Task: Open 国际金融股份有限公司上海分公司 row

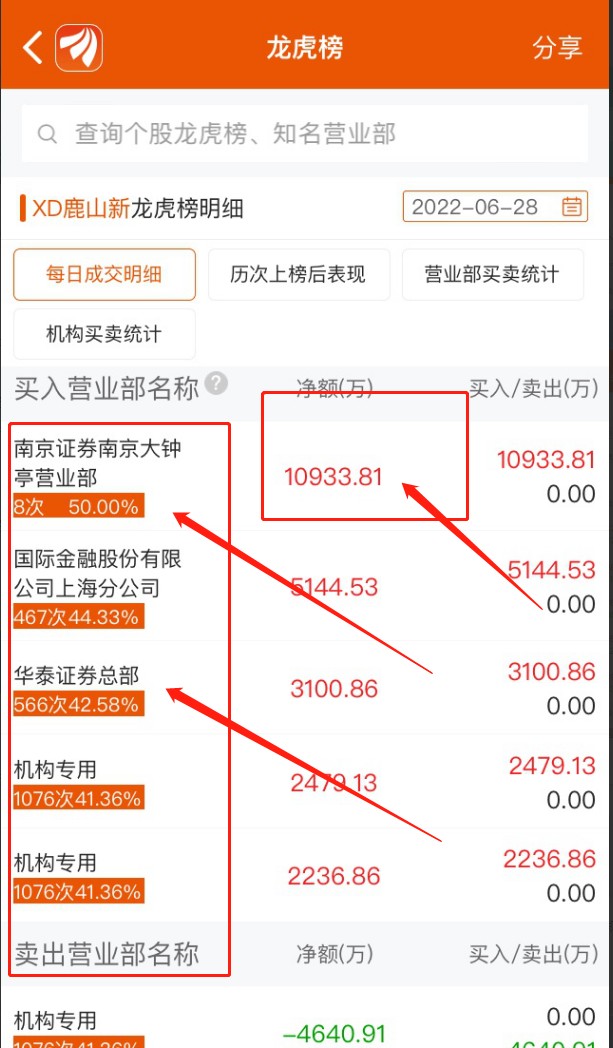Action: pyautogui.click(x=306, y=586)
